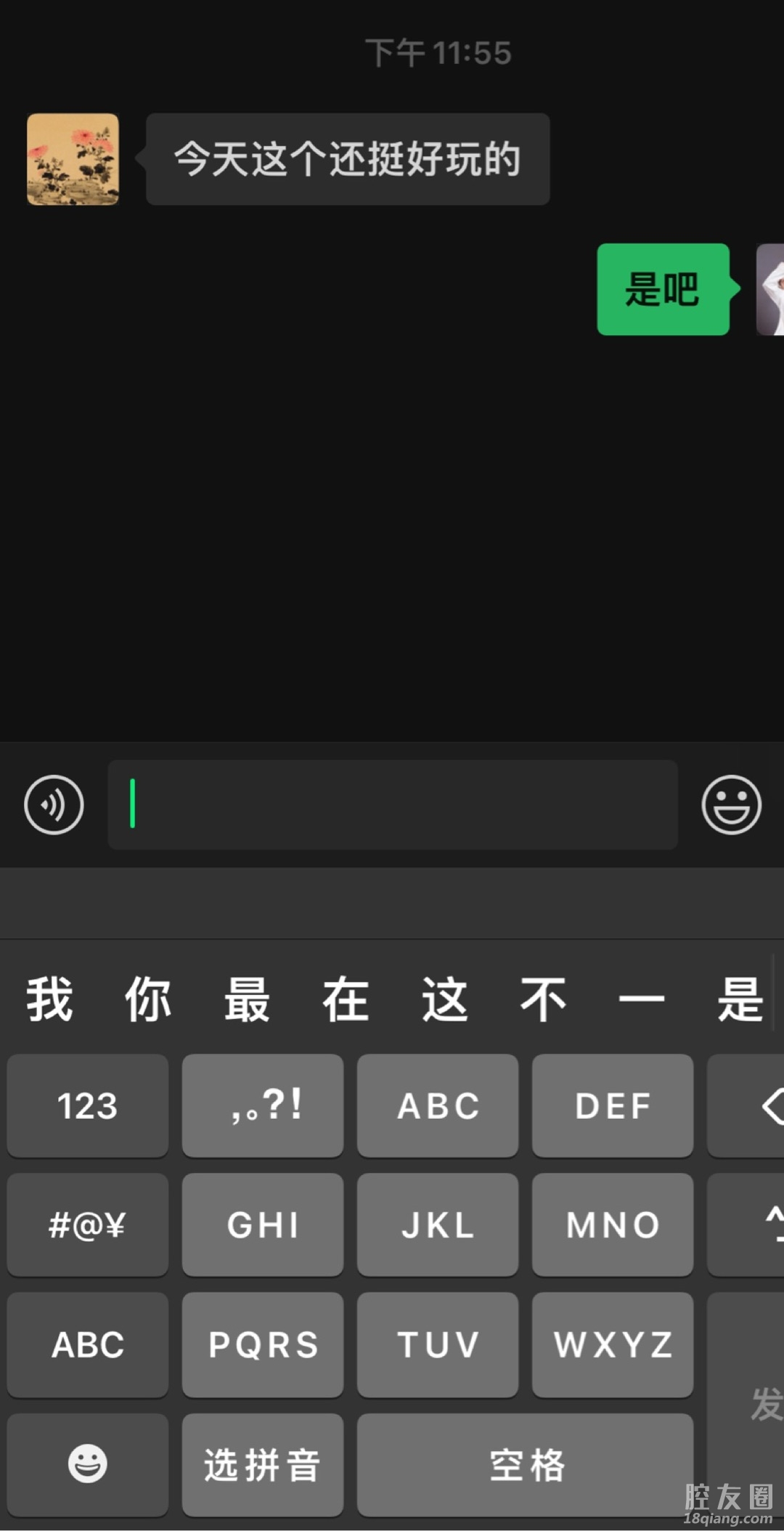The image size is (784, 1531).
Task: Insert the suggested word 你
Action: point(148,999)
